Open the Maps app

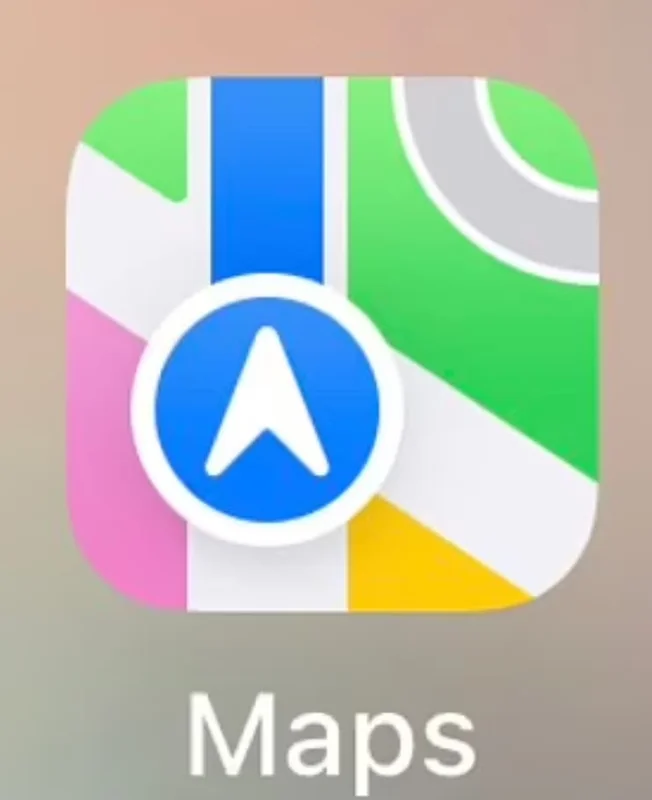[330, 345]
